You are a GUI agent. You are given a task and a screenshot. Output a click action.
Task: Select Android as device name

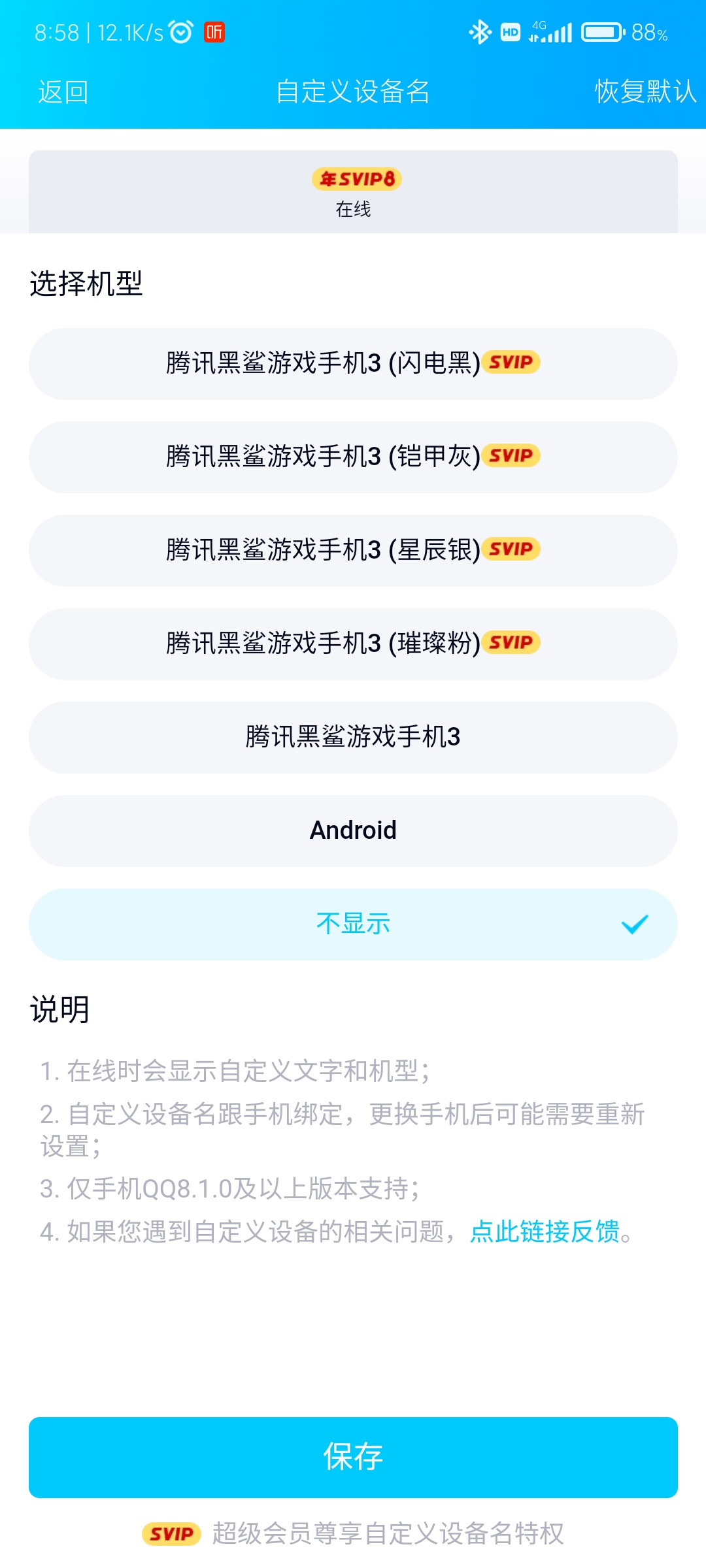353,830
